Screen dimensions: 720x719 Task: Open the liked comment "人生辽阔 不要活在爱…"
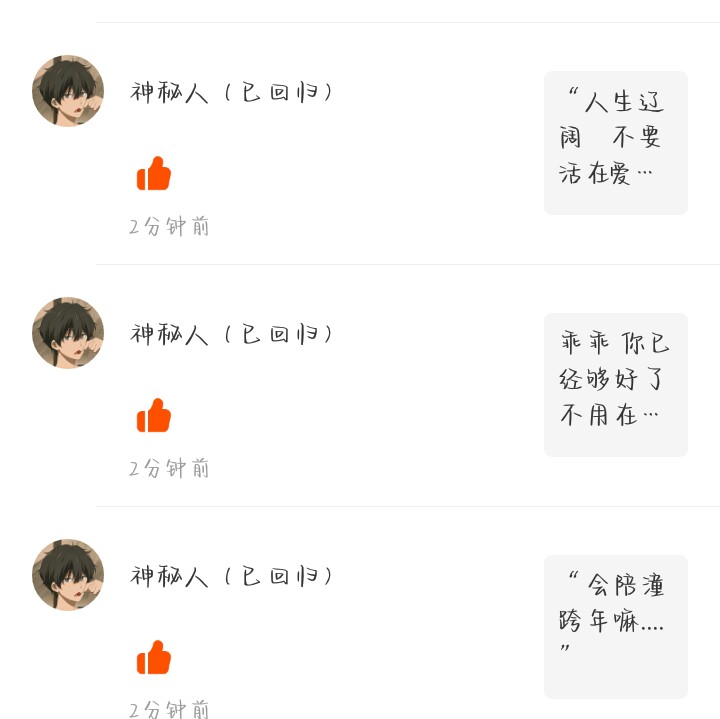point(615,143)
